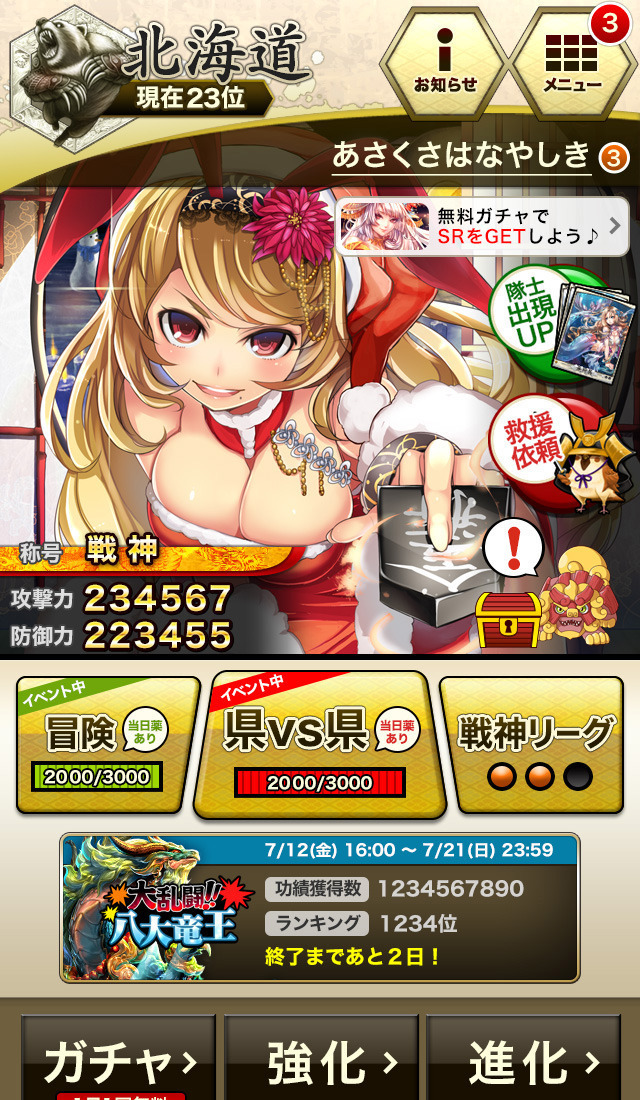Open the 強化 enhancement screen

tap(320, 1062)
